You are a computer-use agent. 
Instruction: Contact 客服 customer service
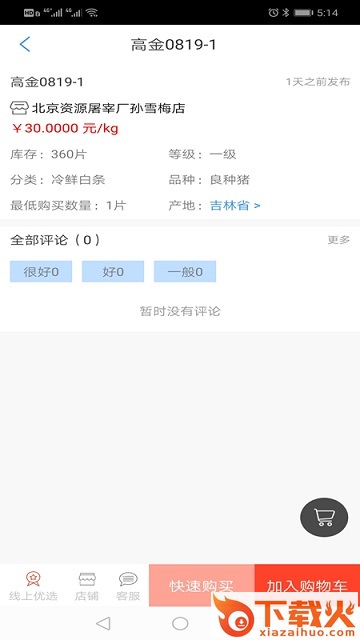pos(128,586)
